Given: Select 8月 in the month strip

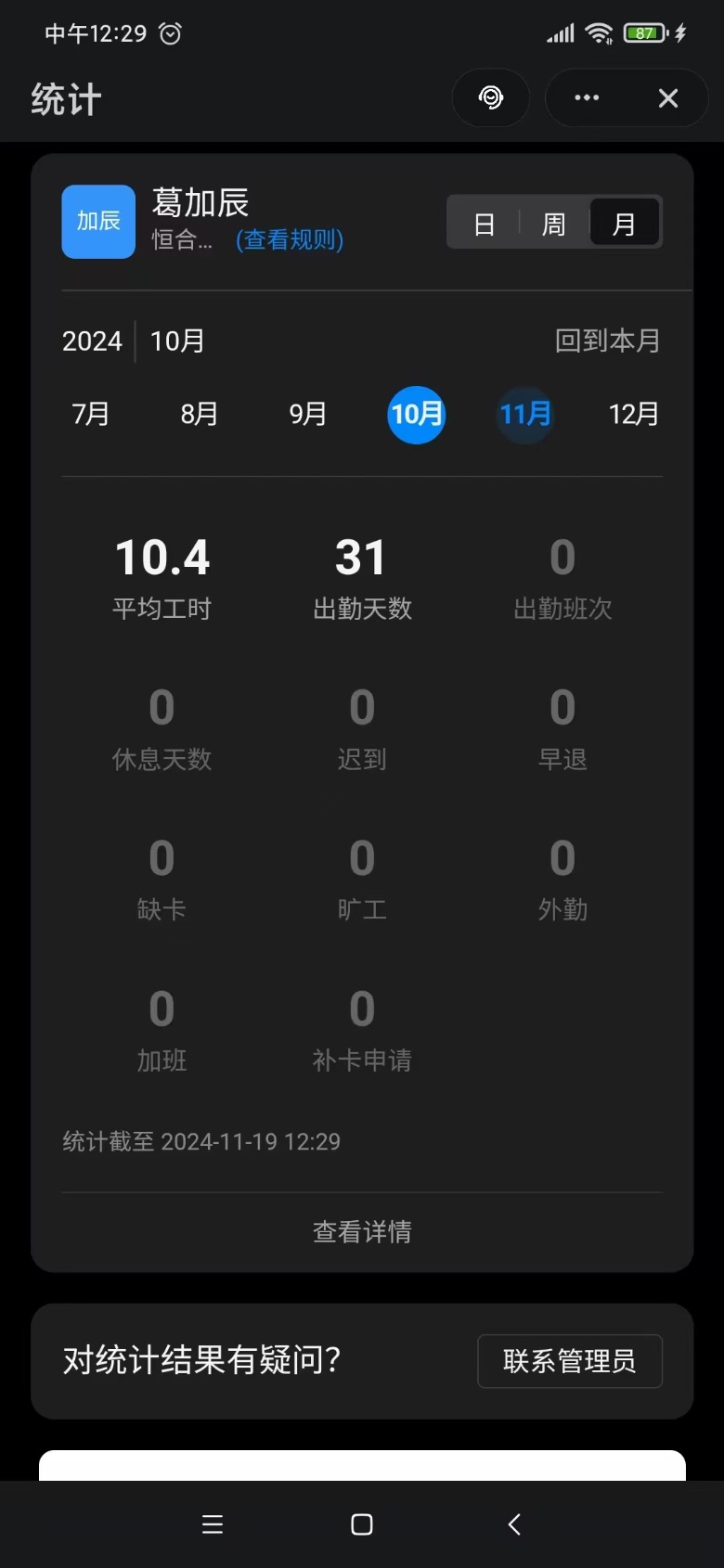Looking at the screenshot, I should click(x=200, y=414).
